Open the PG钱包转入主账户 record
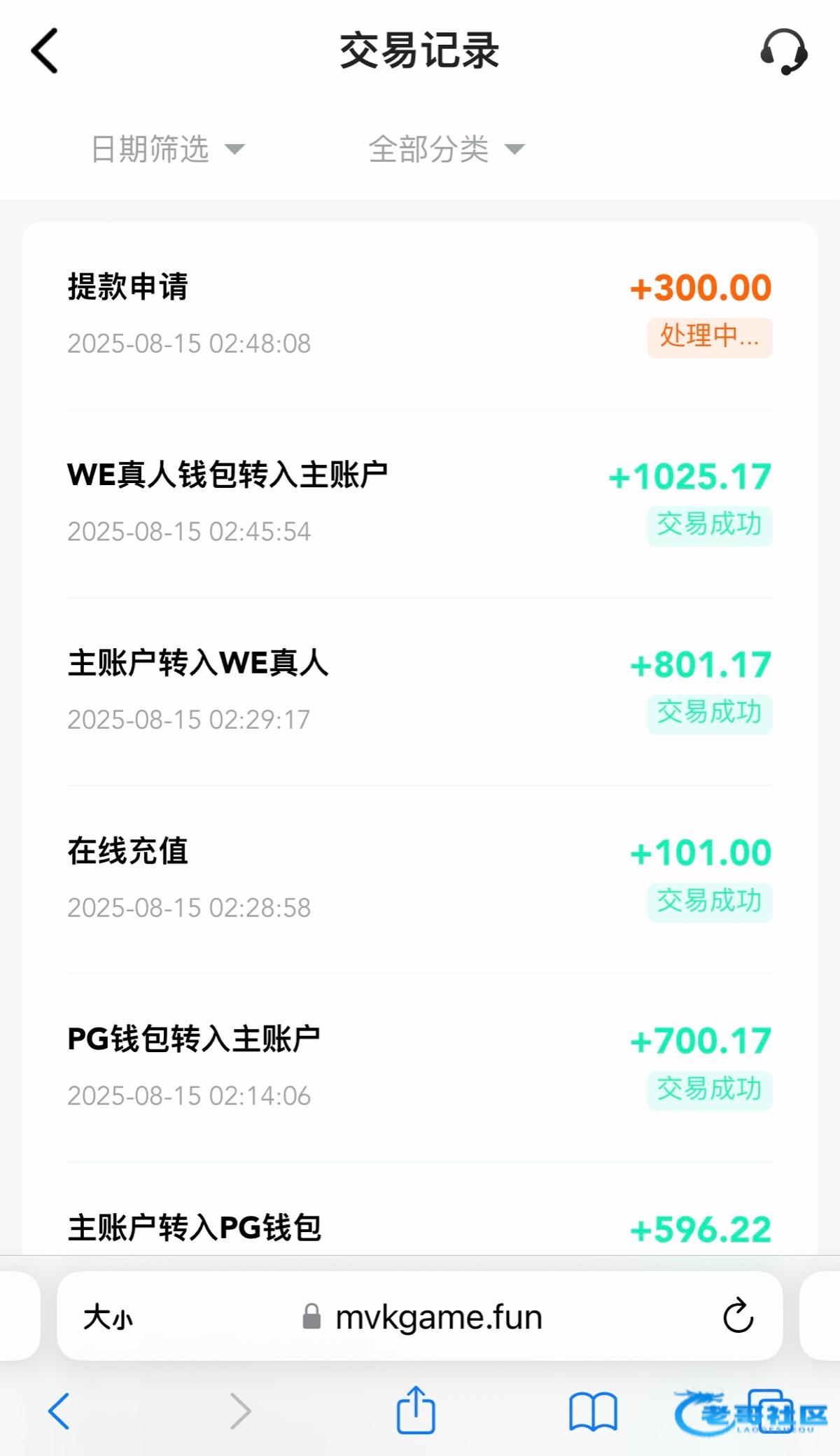Image resolution: width=840 pixels, height=1456 pixels. pos(420,1068)
